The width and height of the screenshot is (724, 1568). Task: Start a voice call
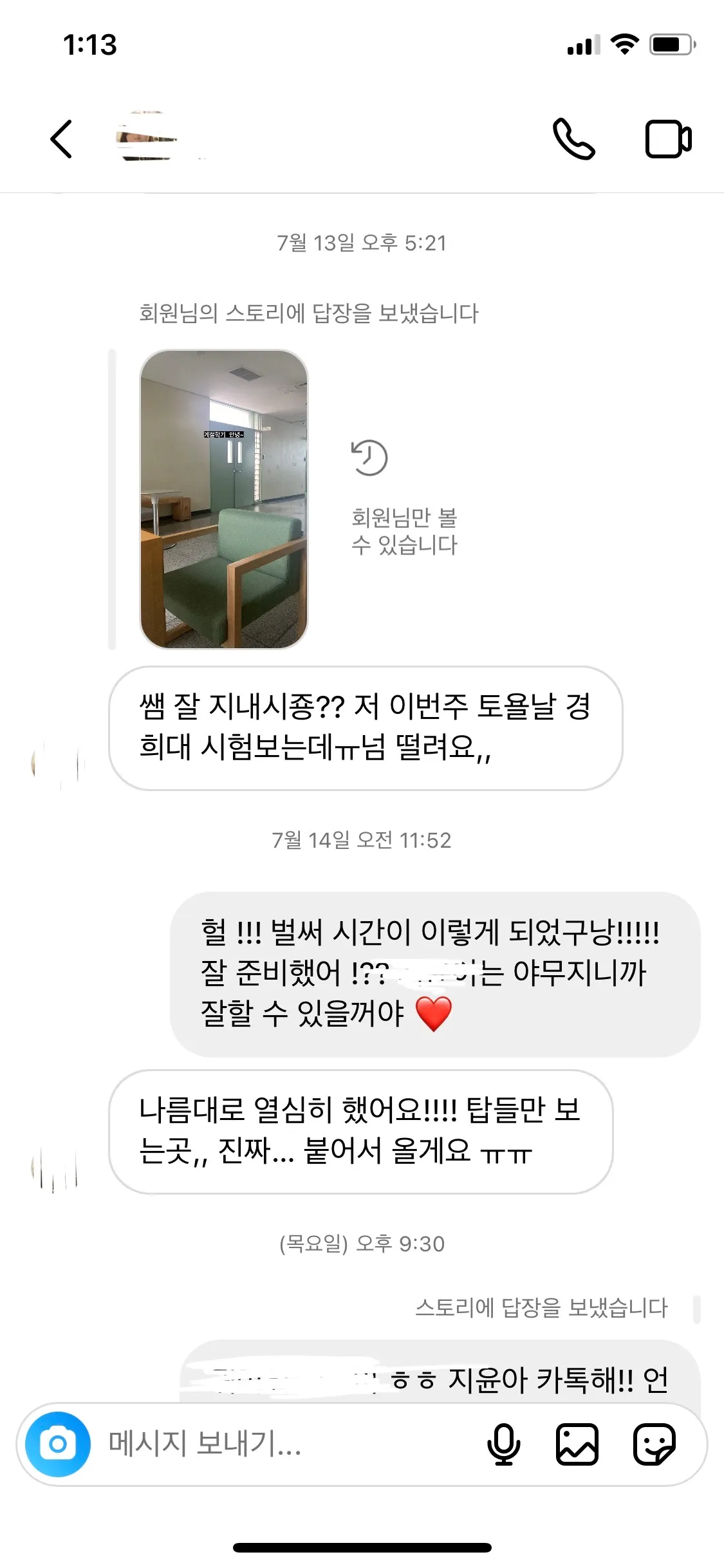(x=573, y=139)
